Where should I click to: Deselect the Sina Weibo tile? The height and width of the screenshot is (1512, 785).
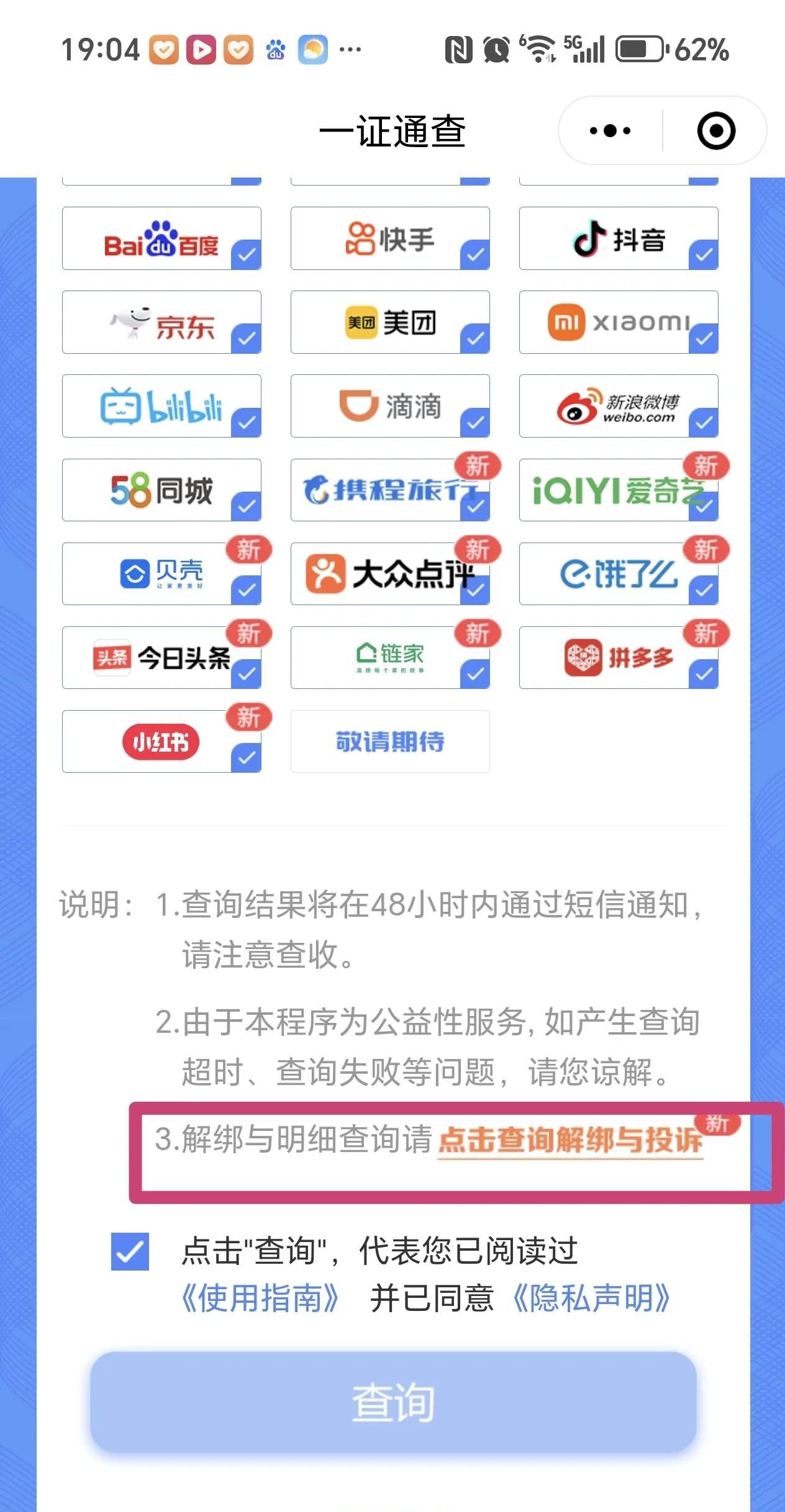[x=619, y=407]
